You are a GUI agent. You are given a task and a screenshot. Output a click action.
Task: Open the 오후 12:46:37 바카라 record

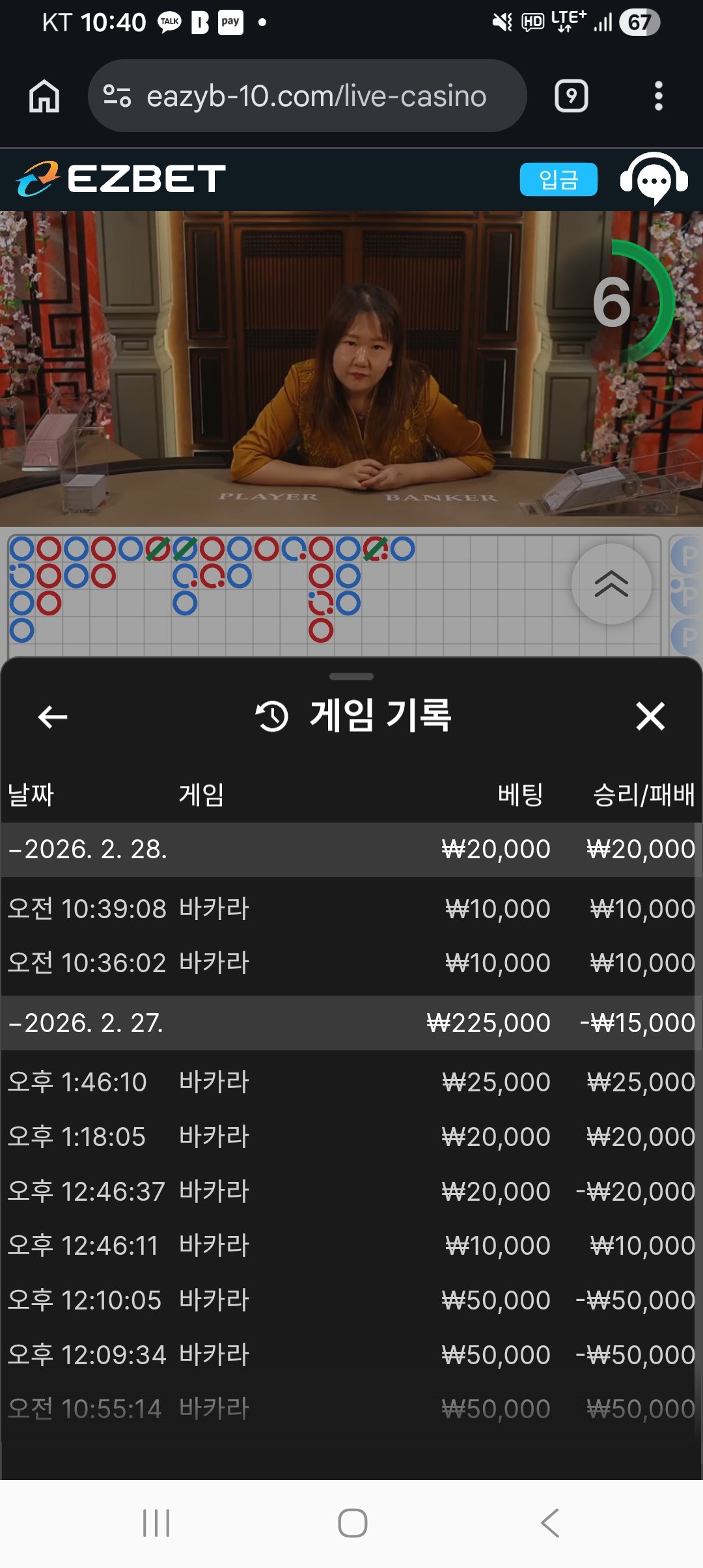click(351, 1191)
